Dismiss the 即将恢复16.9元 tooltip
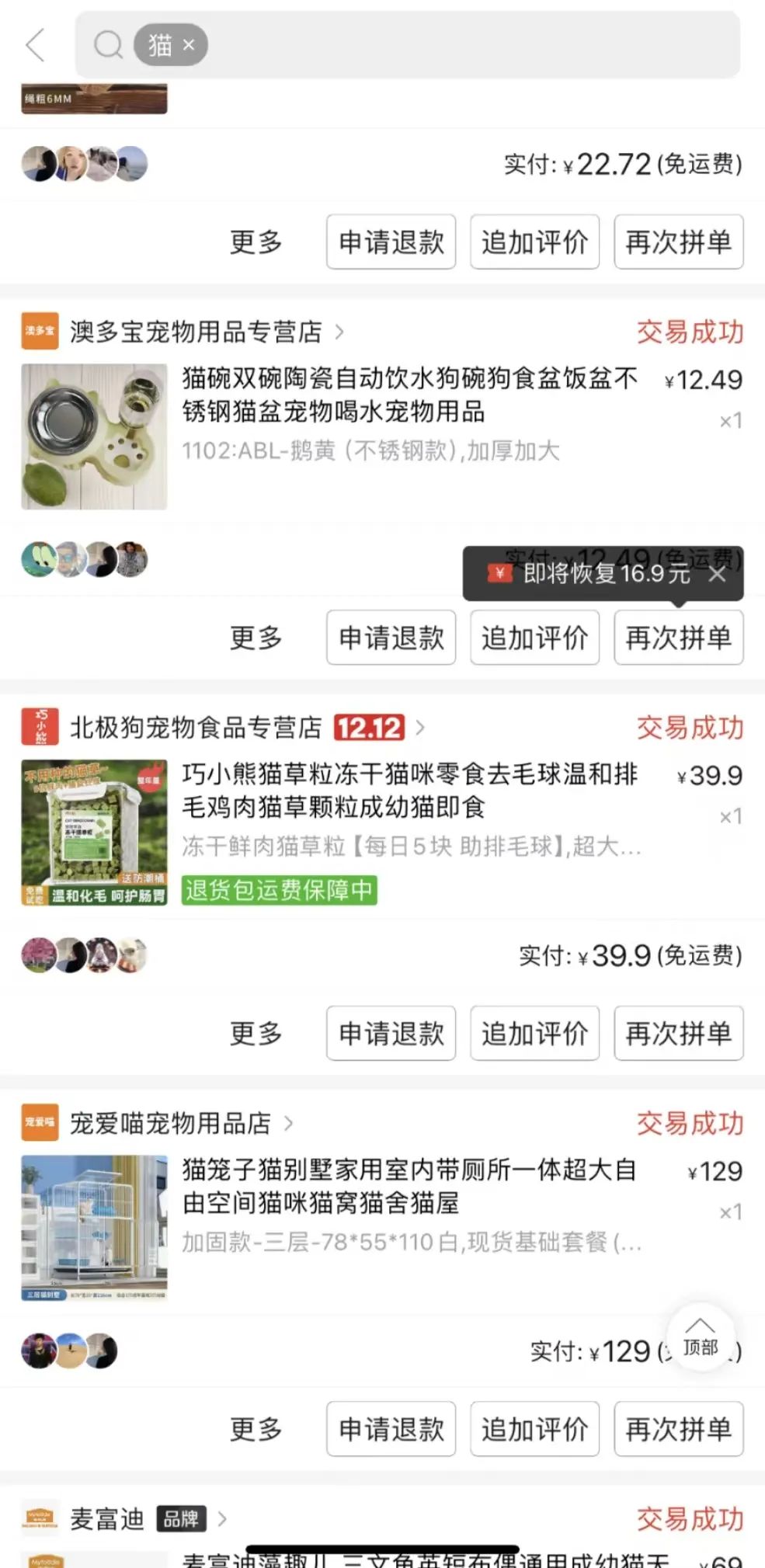The image size is (765, 1568). pyautogui.click(x=717, y=574)
